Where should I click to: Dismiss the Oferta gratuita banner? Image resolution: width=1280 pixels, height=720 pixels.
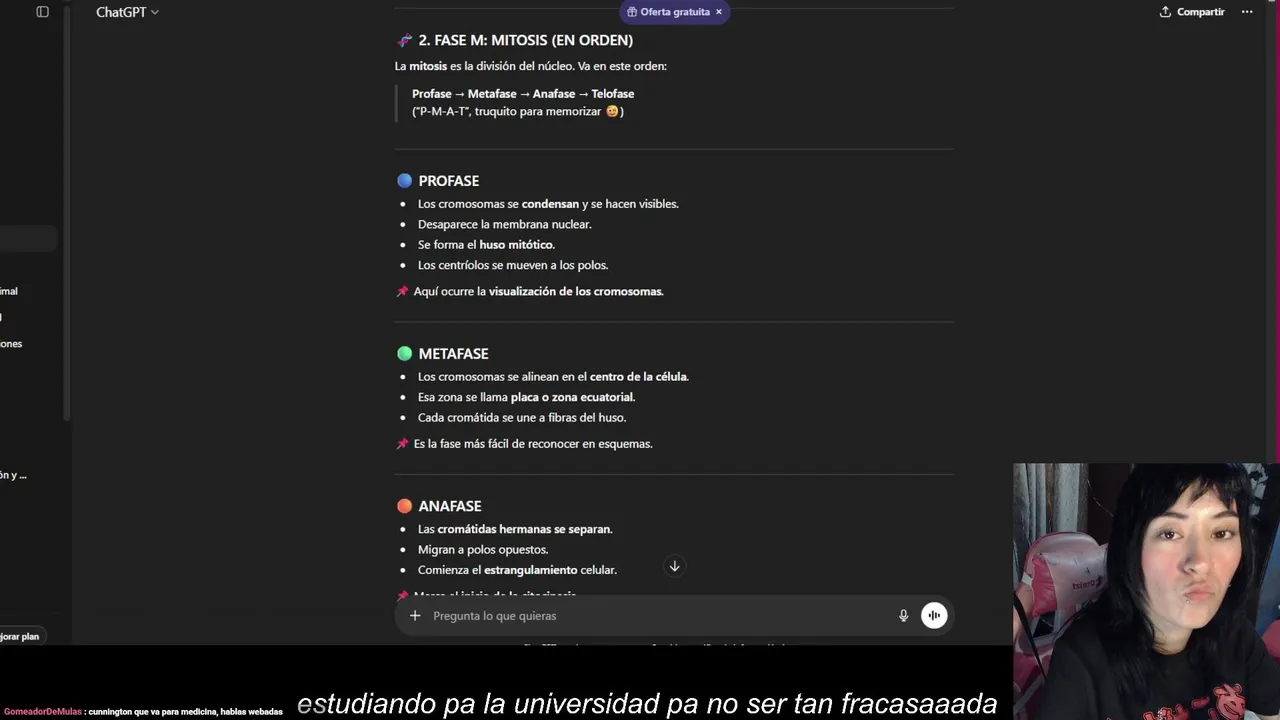(x=718, y=12)
